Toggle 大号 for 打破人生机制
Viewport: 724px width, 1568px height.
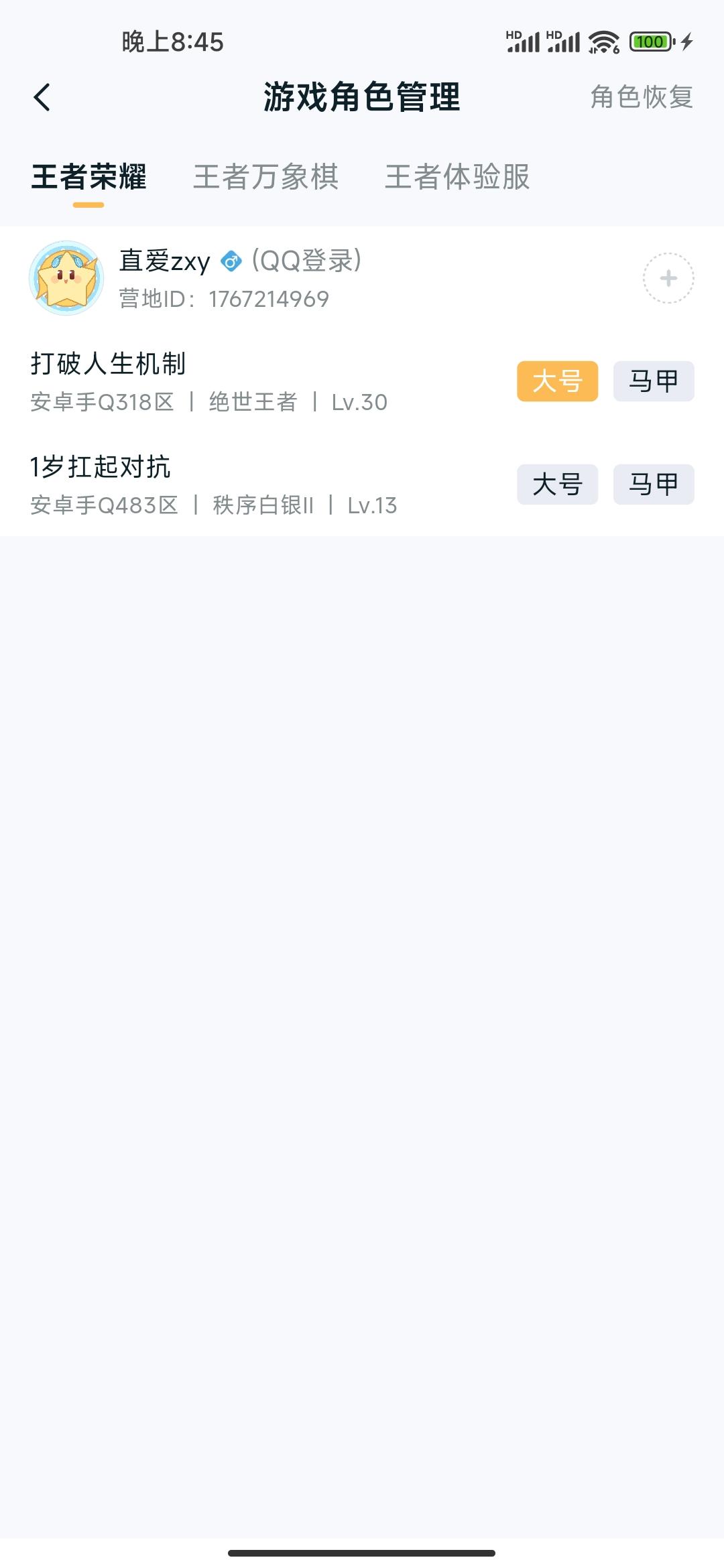coord(556,381)
